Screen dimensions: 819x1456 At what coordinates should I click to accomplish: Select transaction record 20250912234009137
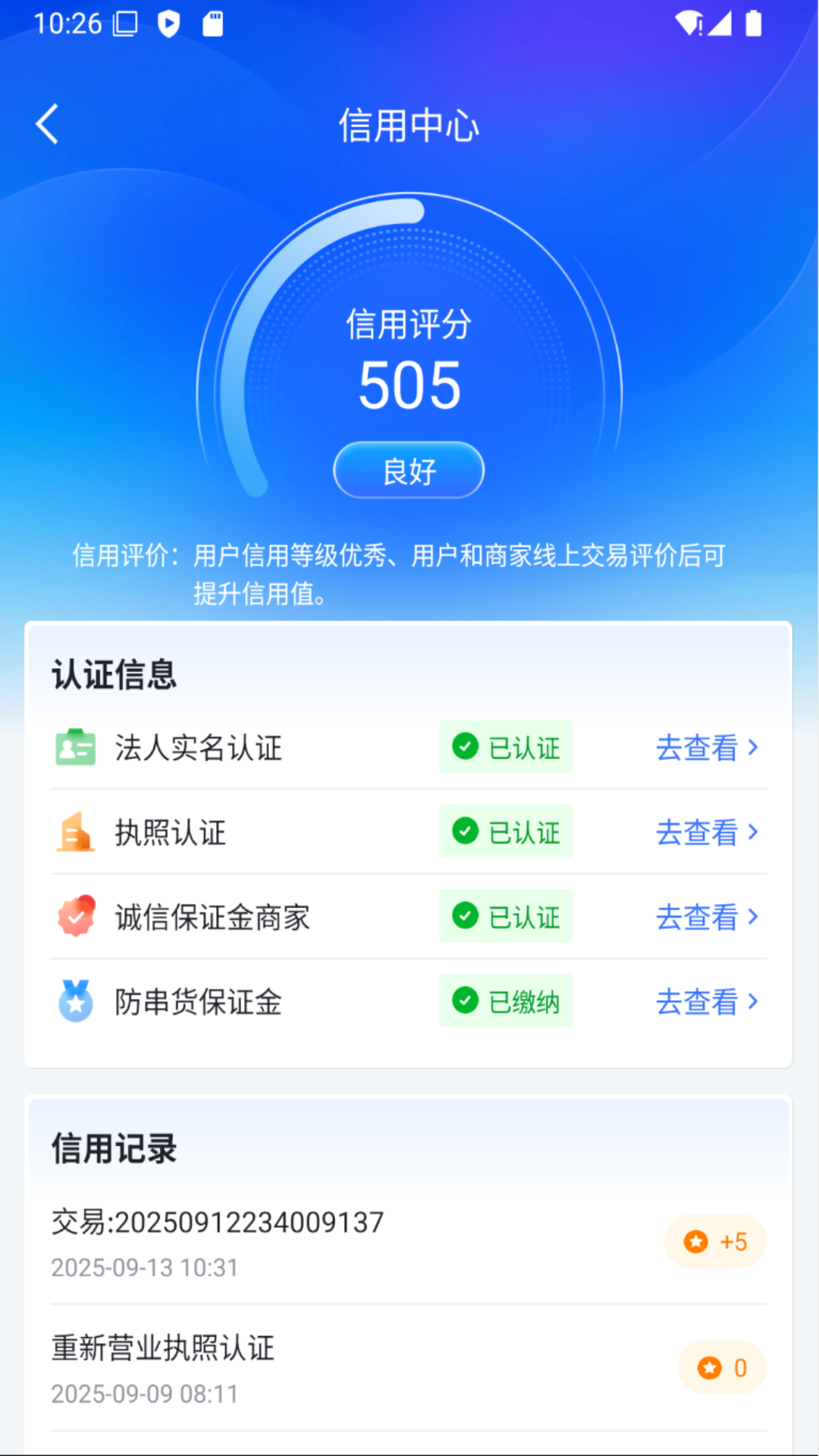[x=216, y=1221]
